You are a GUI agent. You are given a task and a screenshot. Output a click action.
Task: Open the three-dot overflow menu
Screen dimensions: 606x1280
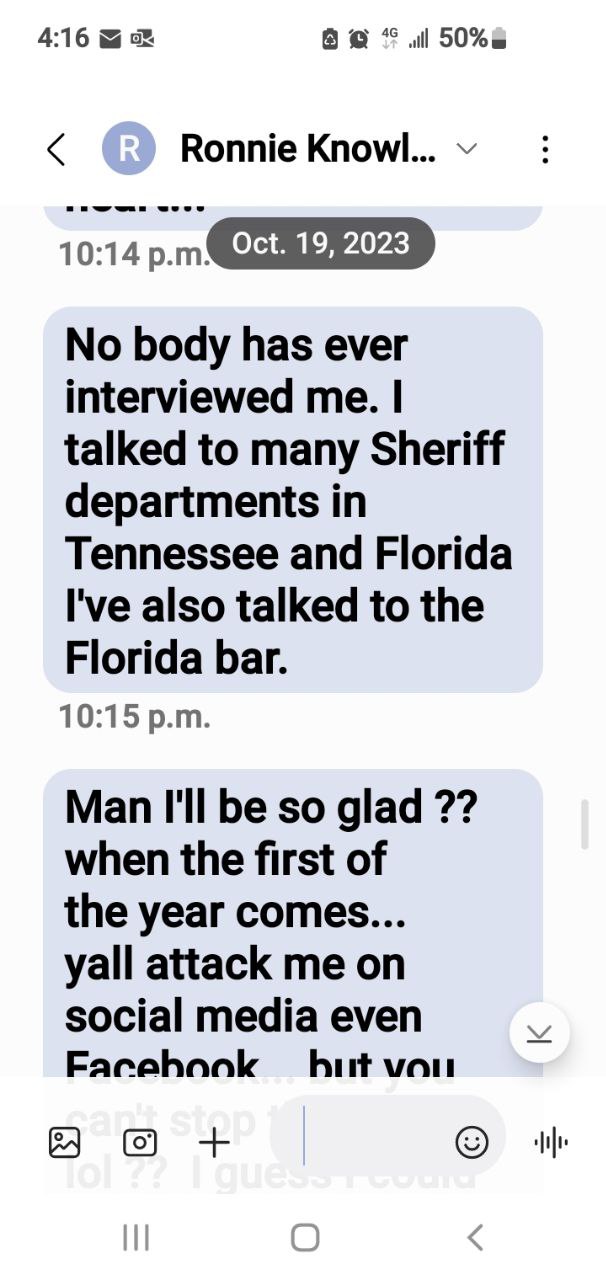[545, 150]
